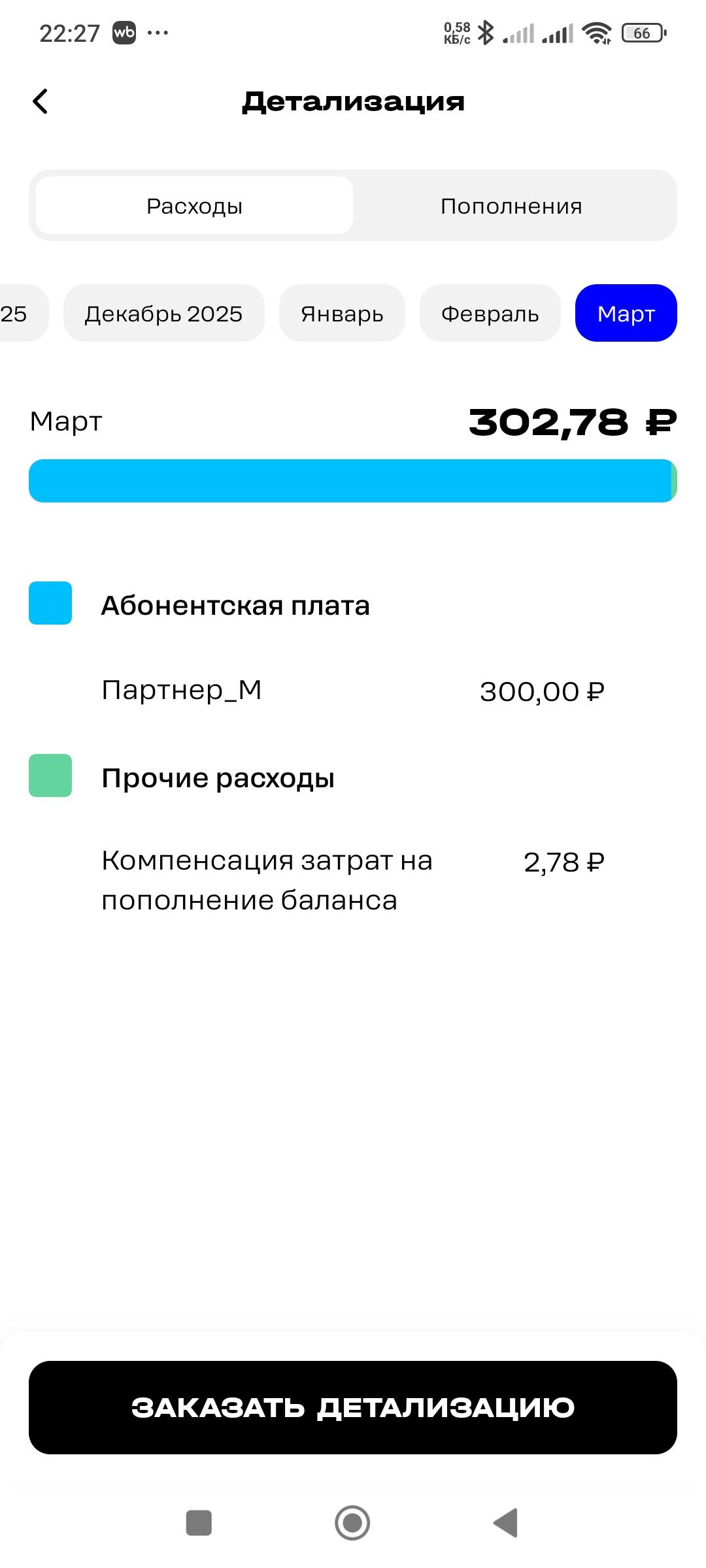Switch to the Пополнения tab
706x1568 pixels.
click(x=511, y=205)
